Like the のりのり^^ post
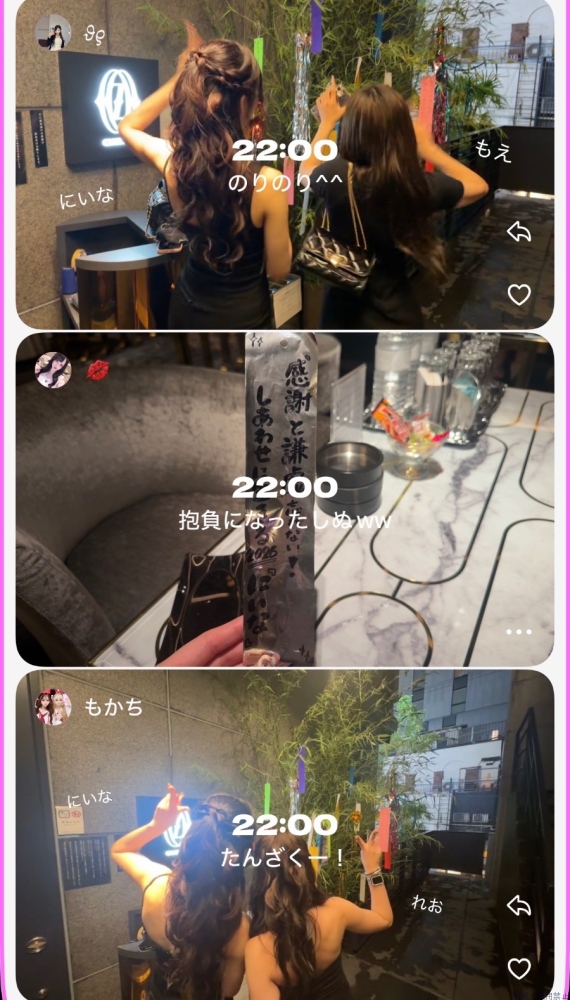This screenshot has height=1000, width=570. tap(519, 295)
